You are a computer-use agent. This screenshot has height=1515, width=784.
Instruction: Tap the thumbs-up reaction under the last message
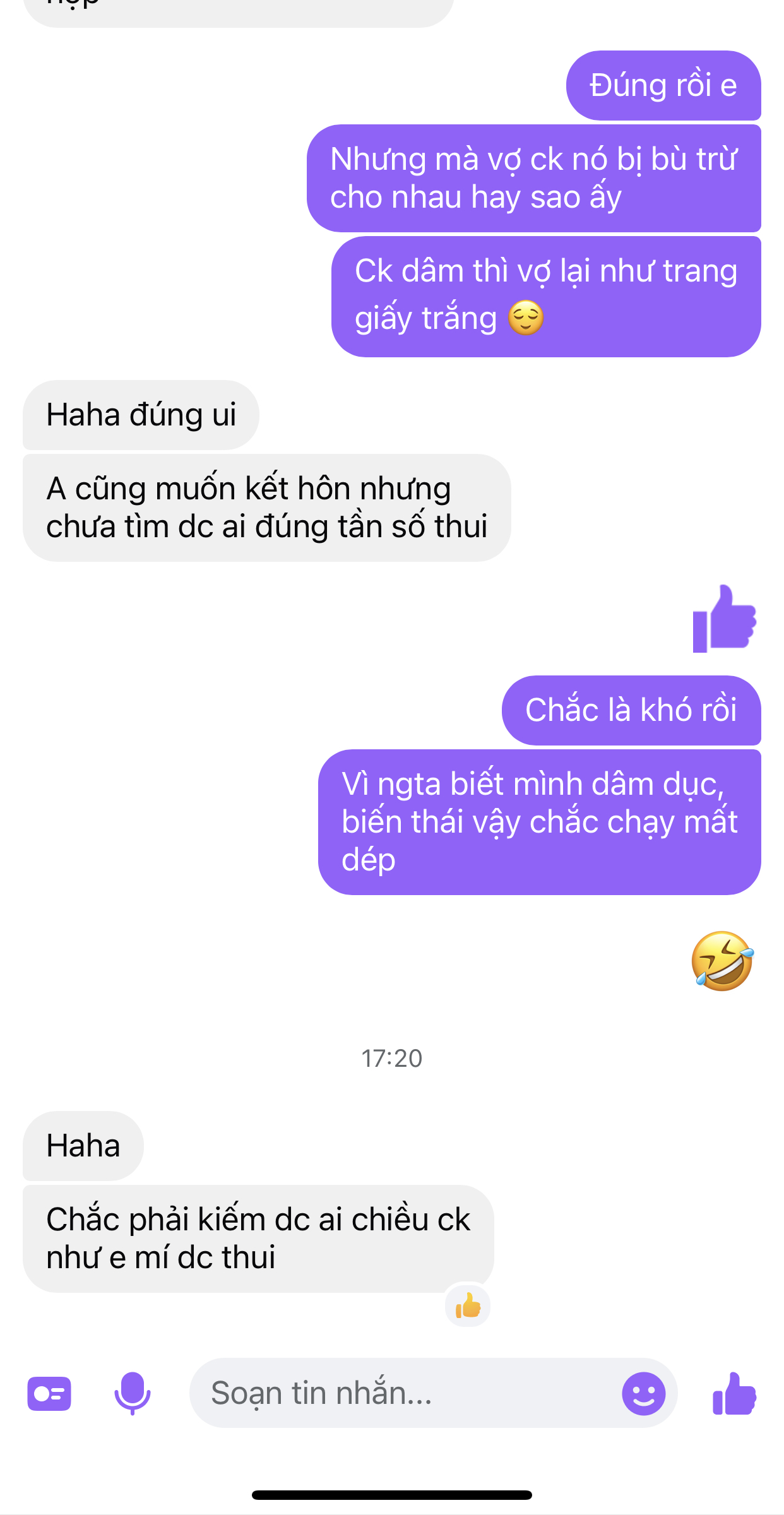pyautogui.click(x=468, y=1305)
